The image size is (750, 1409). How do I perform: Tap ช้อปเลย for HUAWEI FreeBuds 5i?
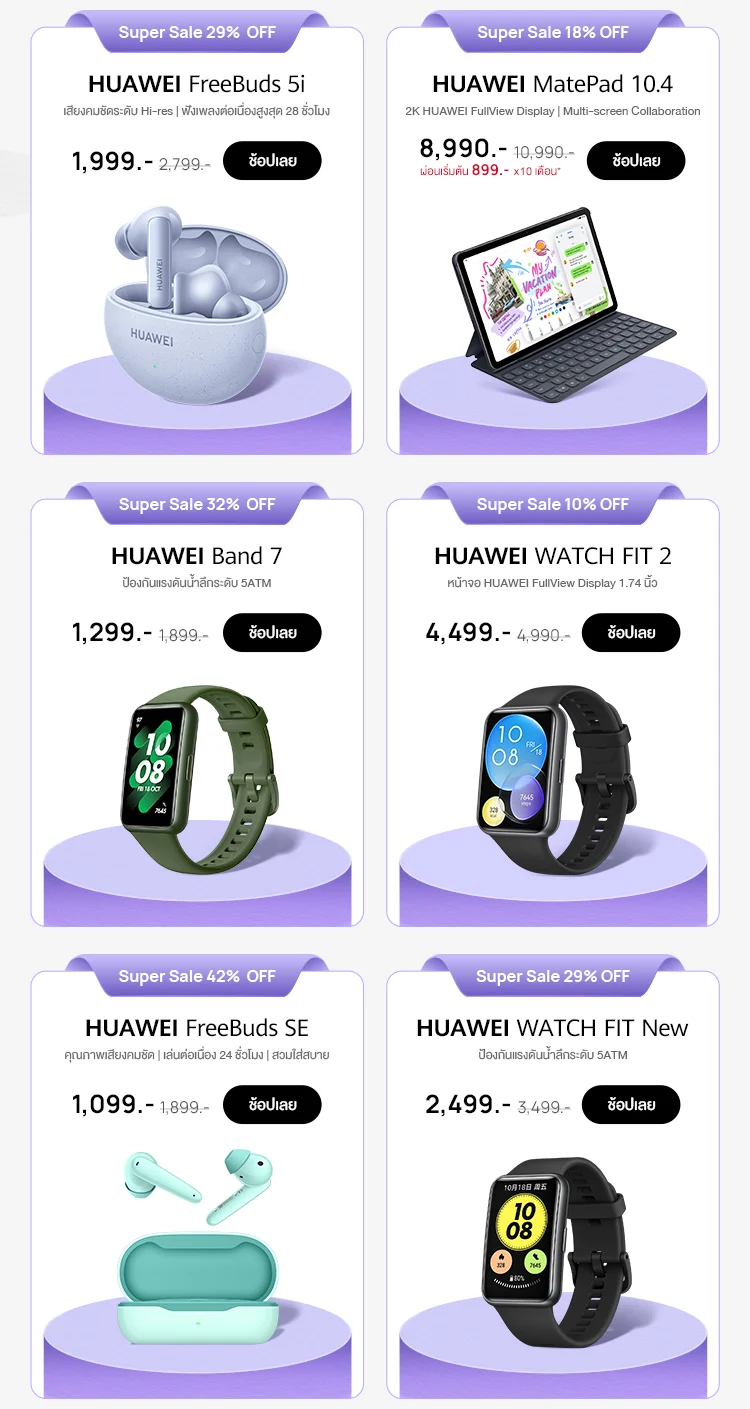[272, 161]
